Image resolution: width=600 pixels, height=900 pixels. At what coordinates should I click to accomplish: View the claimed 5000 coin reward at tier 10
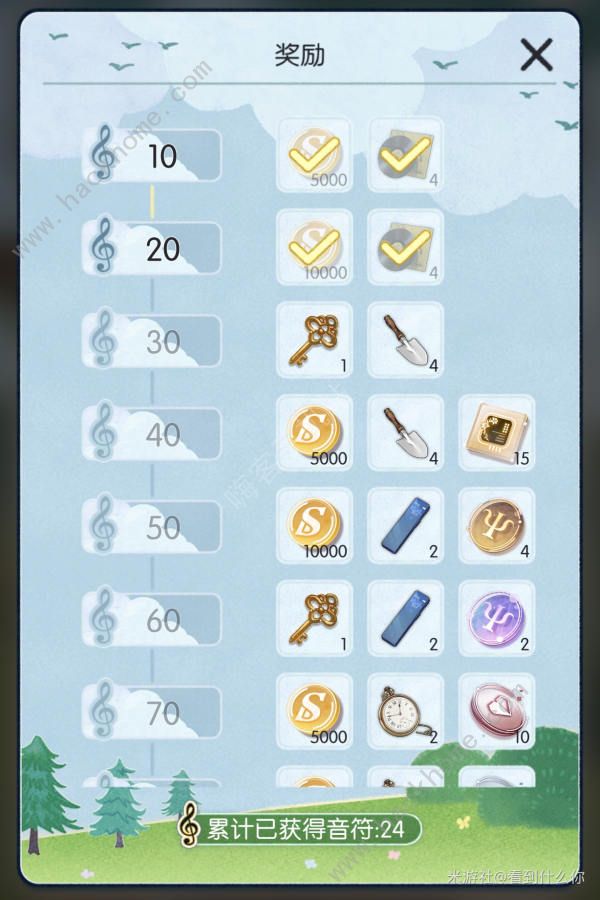[314, 154]
